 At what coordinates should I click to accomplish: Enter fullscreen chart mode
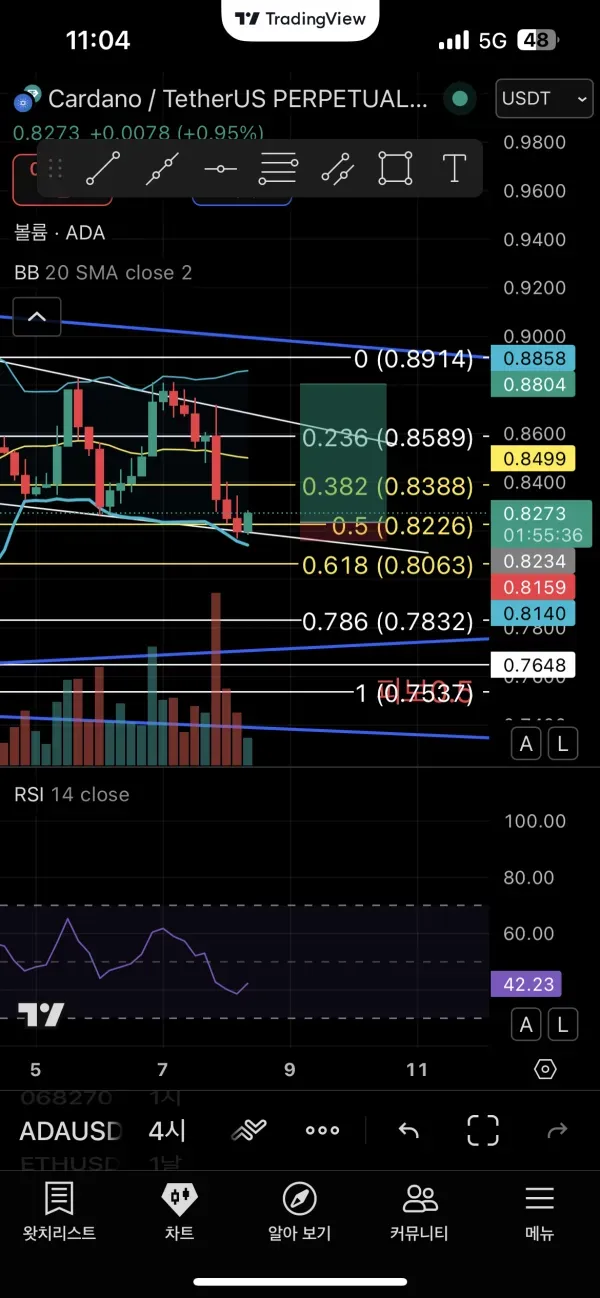click(483, 1131)
